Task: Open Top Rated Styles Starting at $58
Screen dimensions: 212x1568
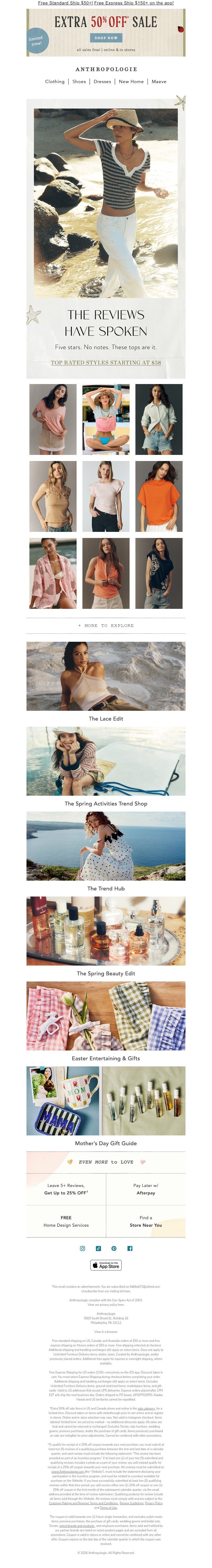Action: pos(106,362)
